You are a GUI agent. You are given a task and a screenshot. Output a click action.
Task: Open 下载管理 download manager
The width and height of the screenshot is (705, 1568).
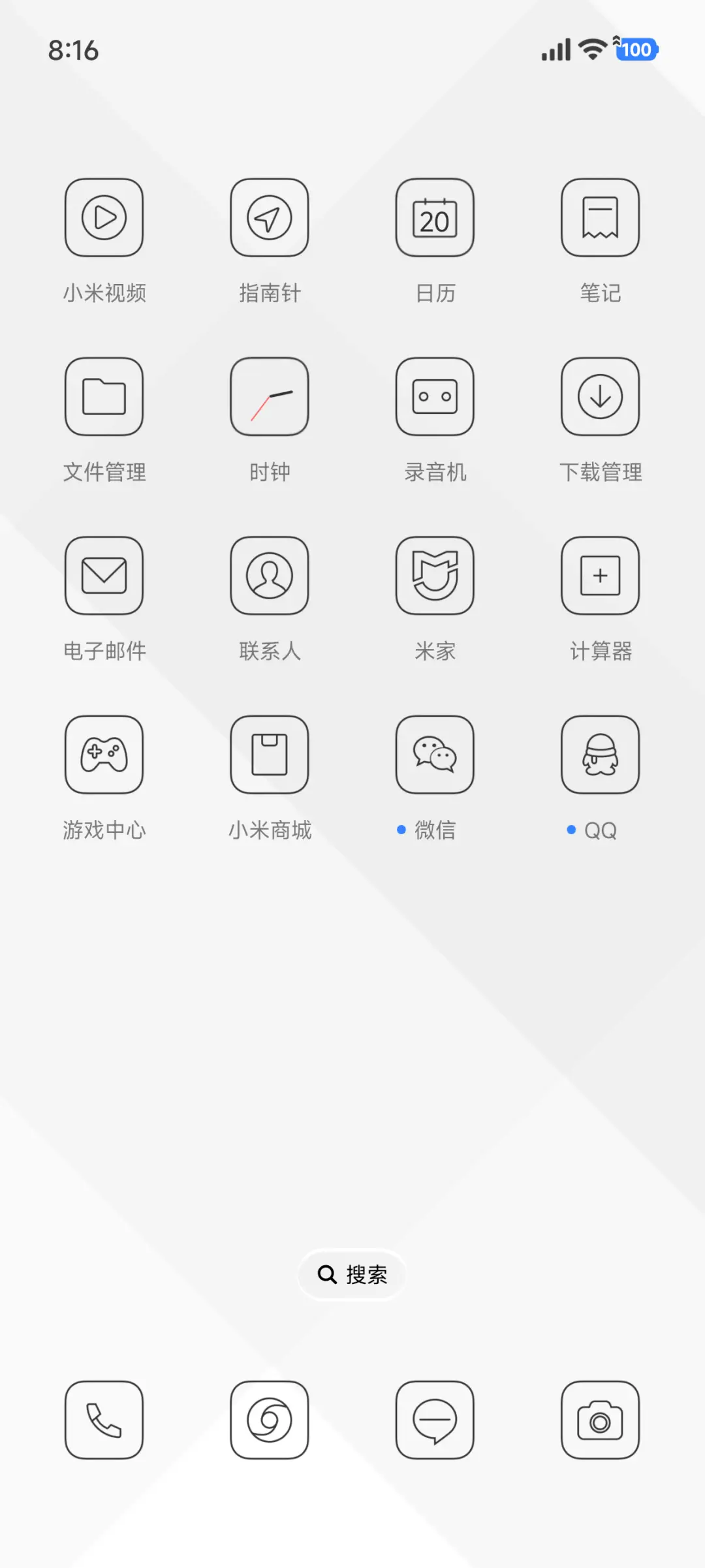600,397
